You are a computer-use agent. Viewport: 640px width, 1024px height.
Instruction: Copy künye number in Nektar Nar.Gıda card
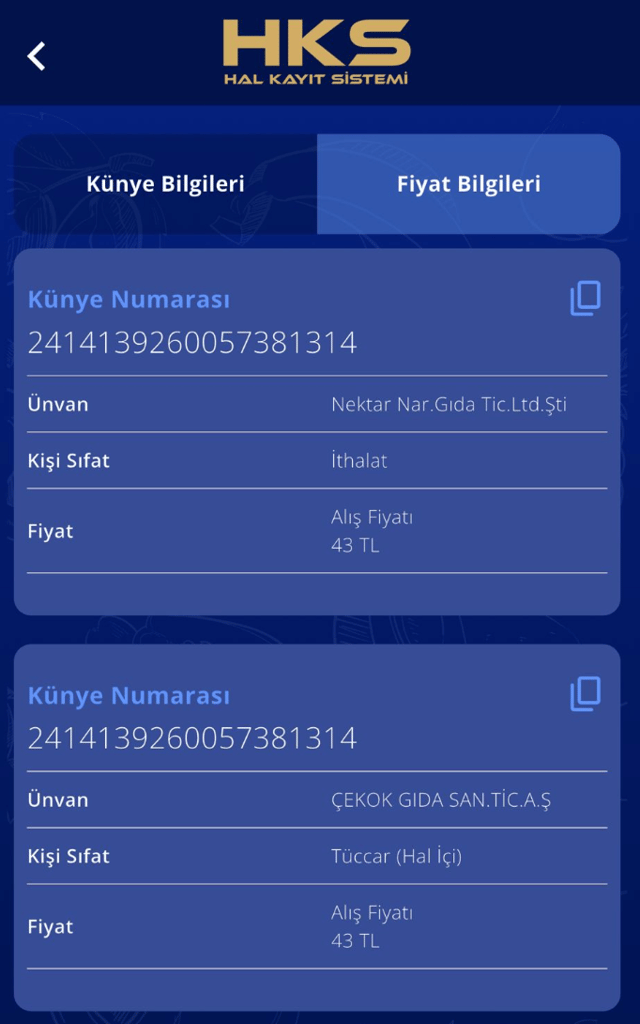pyautogui.click(x=585, y=298)
